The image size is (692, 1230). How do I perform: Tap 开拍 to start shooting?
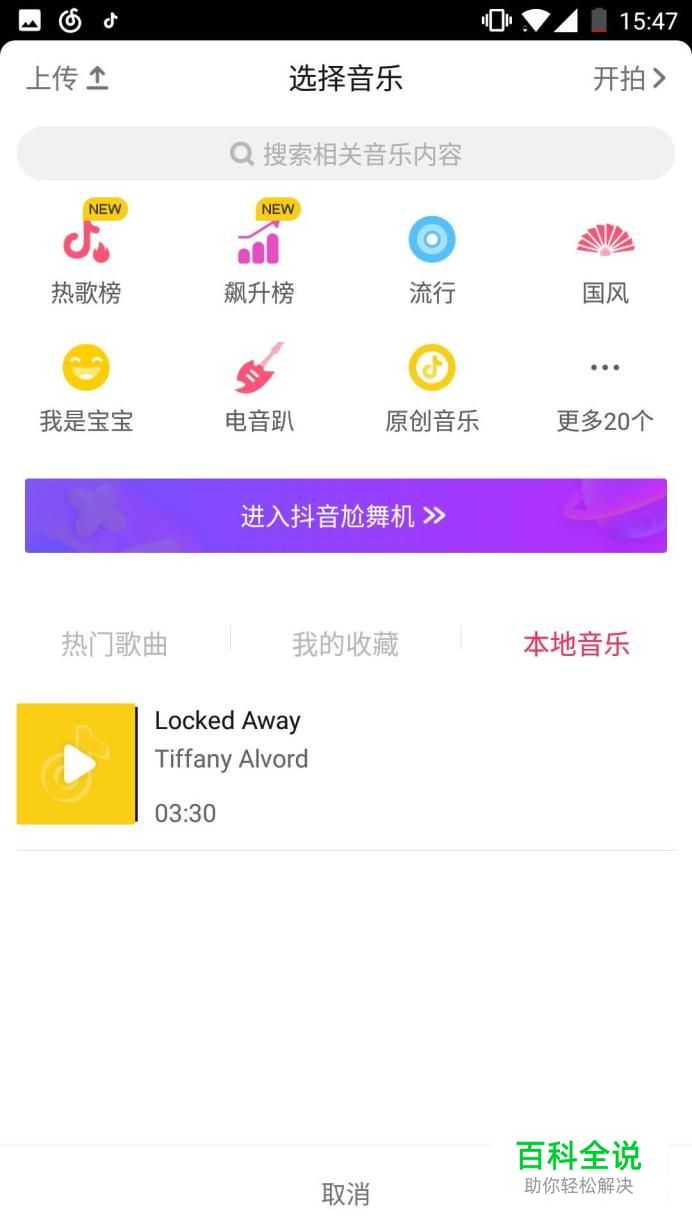coord(629,78)
